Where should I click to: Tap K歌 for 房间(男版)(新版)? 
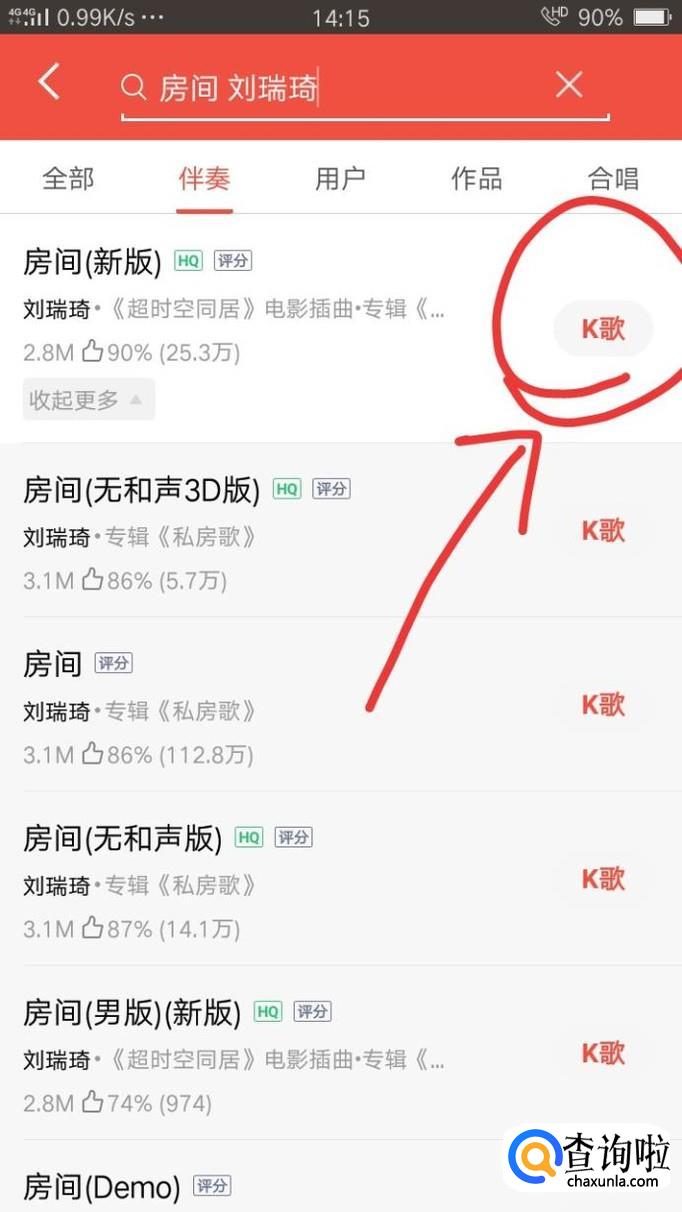point(603,1053)
